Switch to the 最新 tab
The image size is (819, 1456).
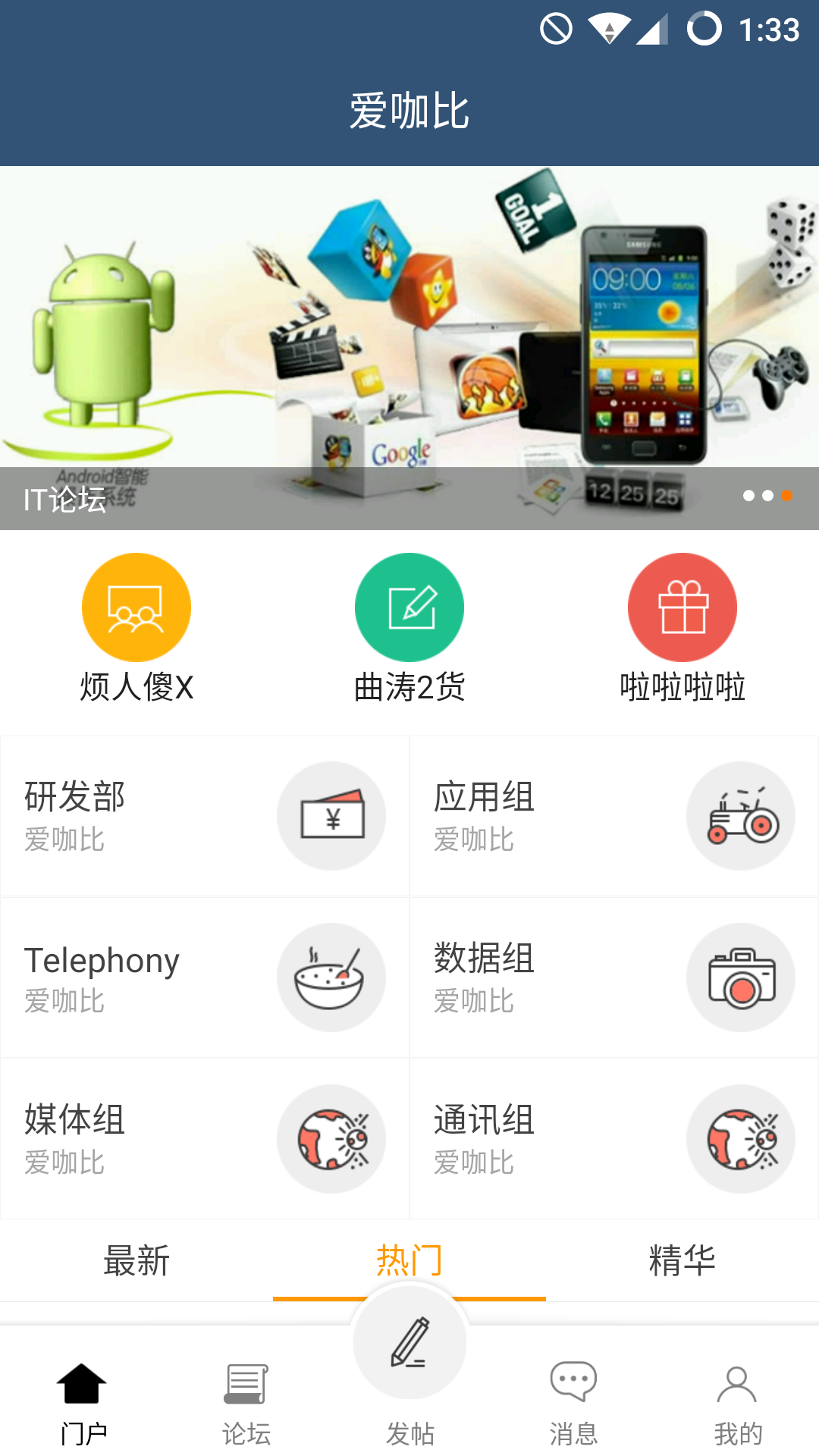(x=136, y=1260)
